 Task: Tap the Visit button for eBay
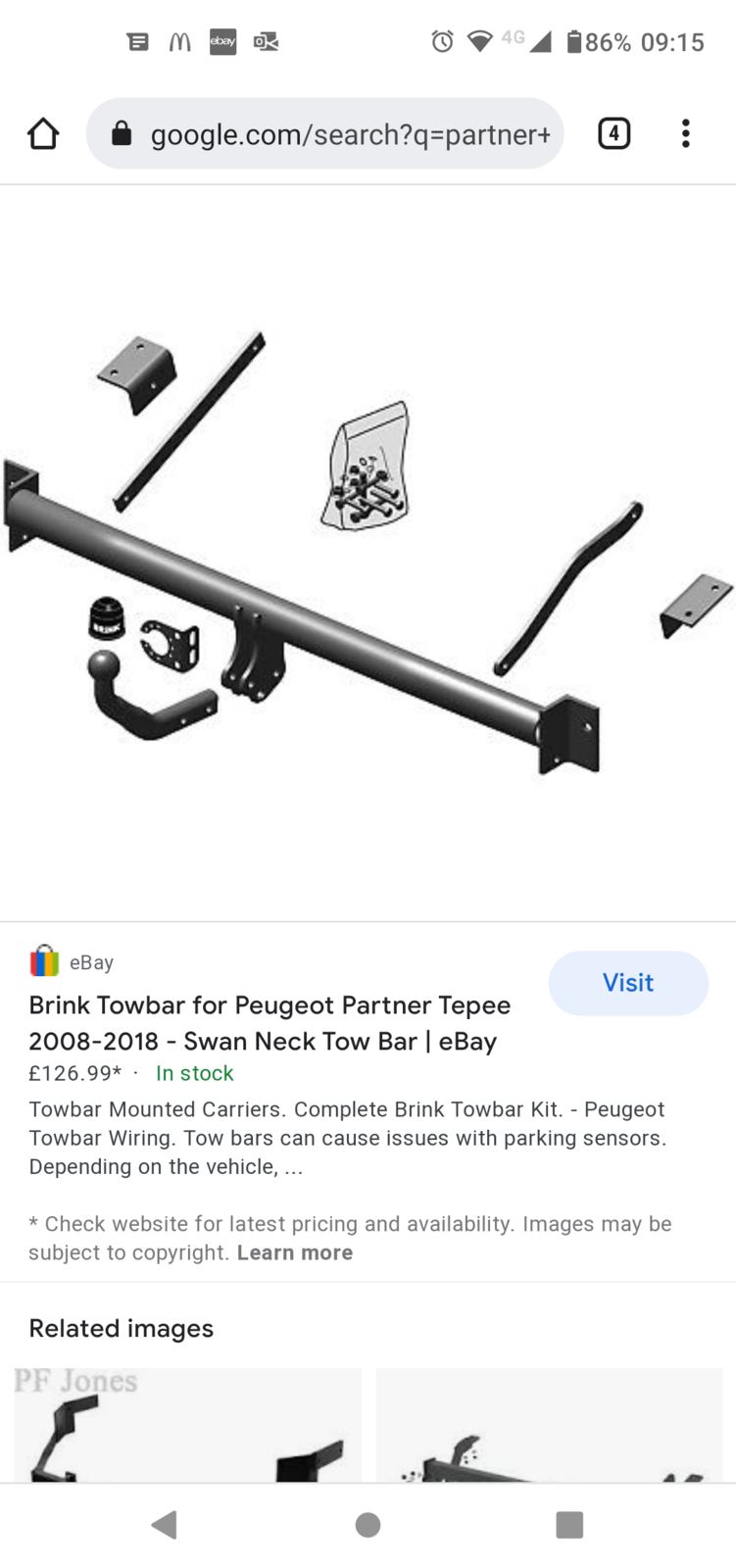pyautogui.click(x=627, y=983)
